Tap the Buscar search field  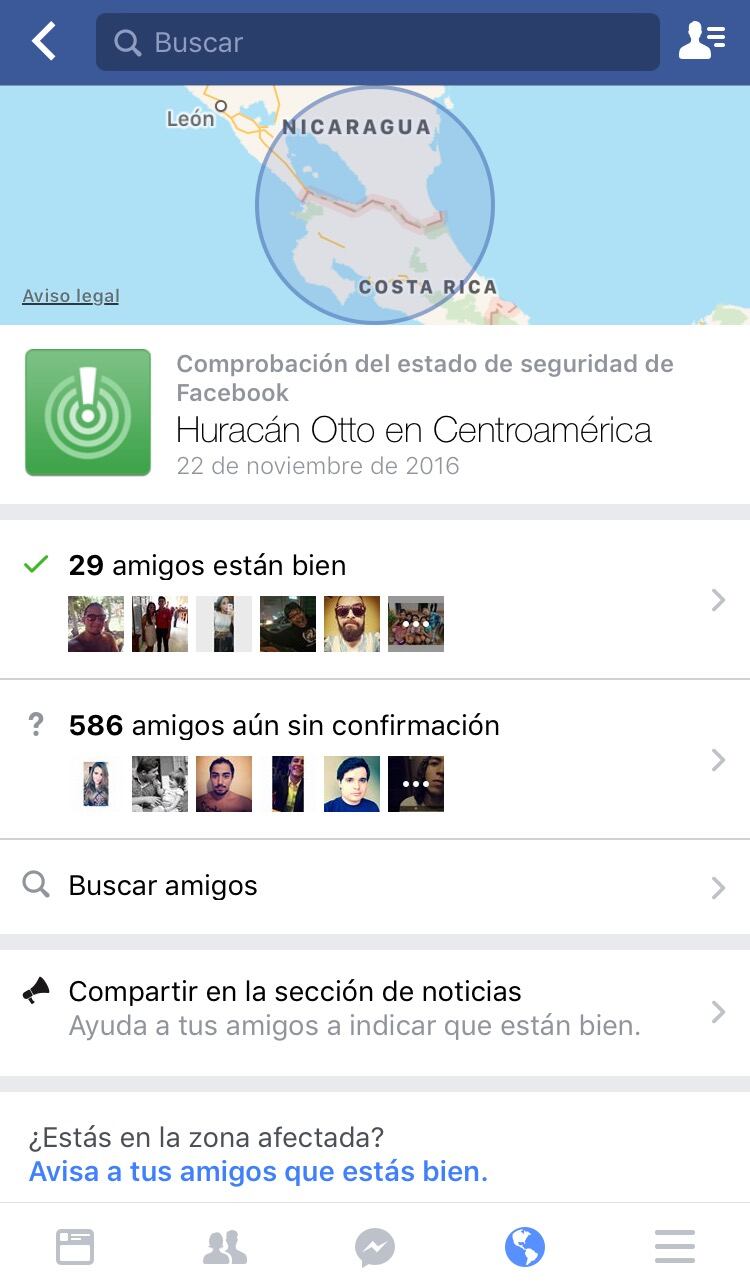[x=377, y=42]
